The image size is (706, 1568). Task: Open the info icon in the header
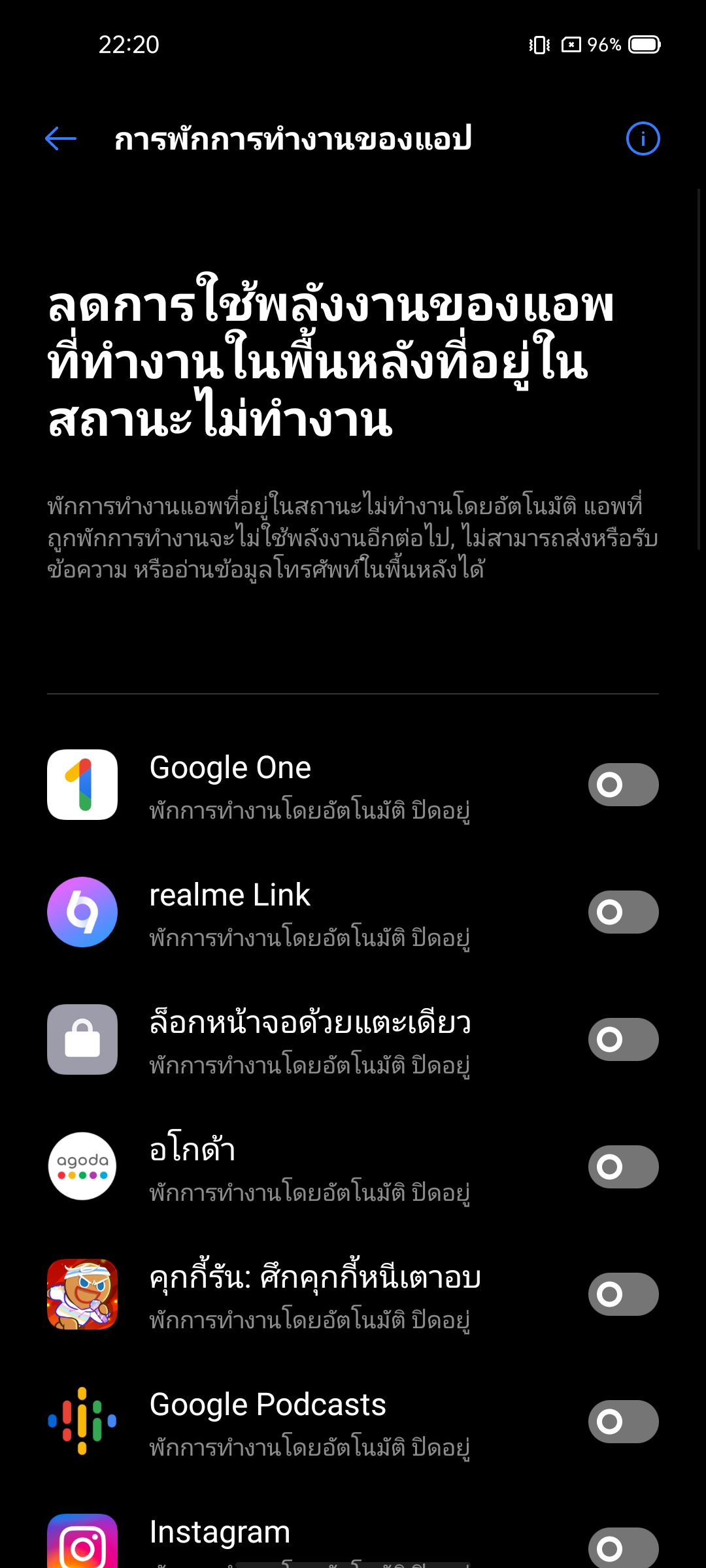coord(643,139)
